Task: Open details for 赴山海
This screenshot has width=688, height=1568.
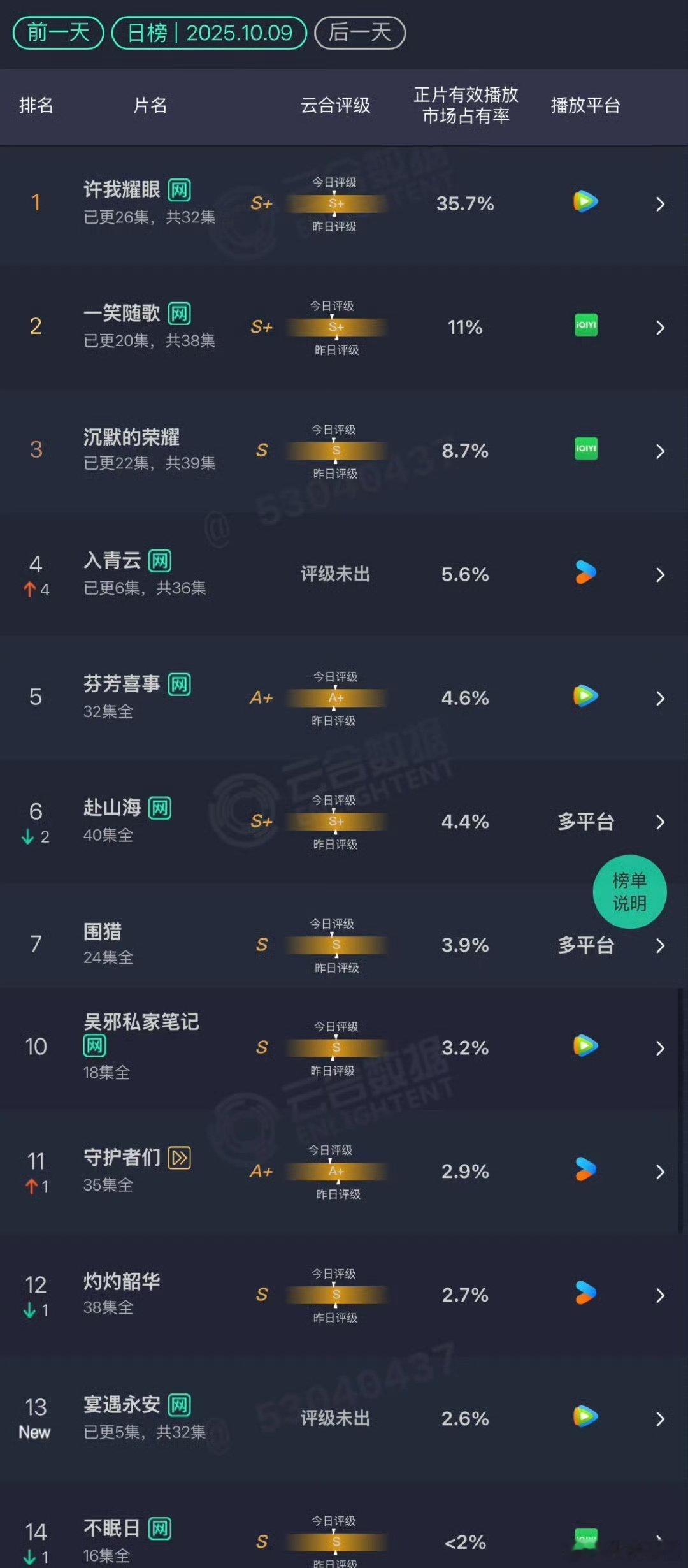Action: coord(344,822)
